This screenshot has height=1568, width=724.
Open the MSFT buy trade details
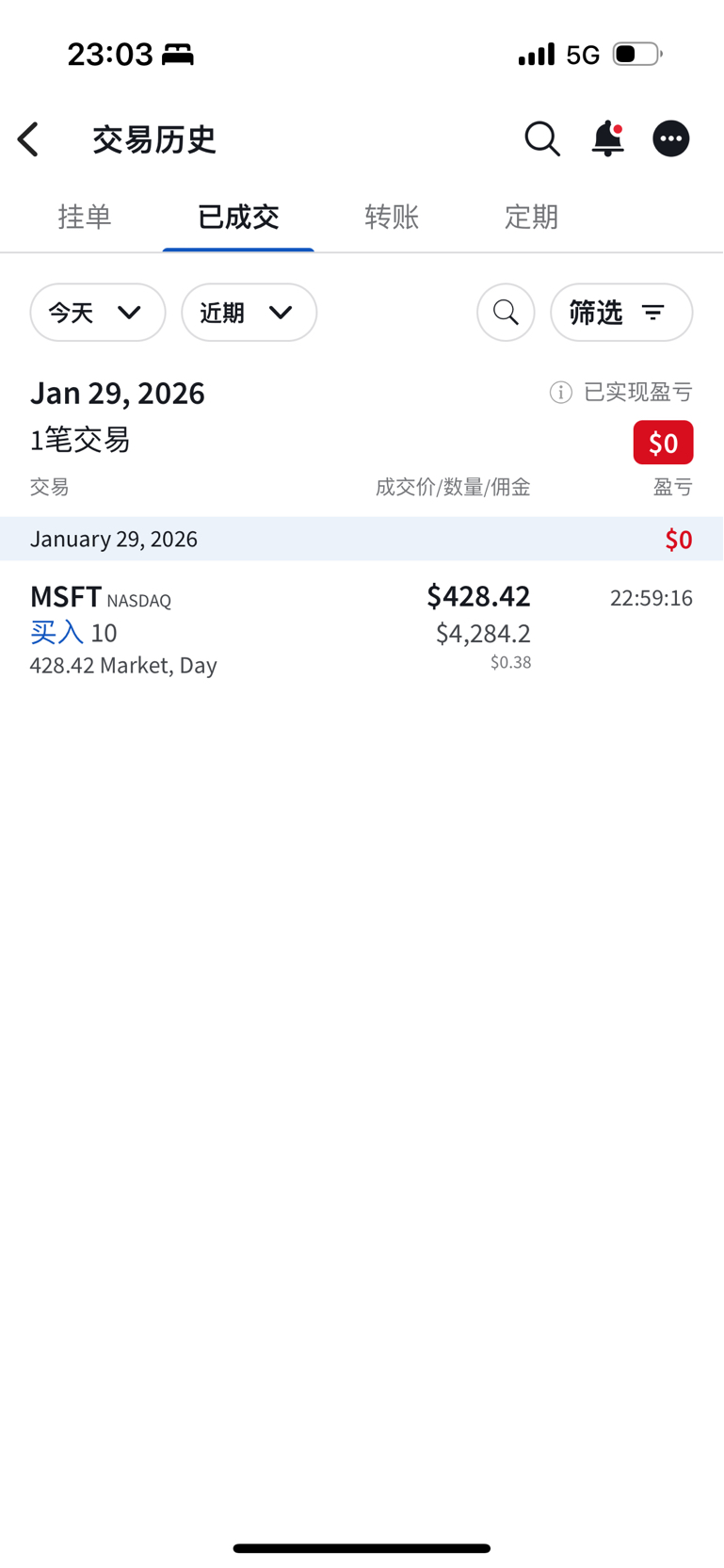coord(362,629)
